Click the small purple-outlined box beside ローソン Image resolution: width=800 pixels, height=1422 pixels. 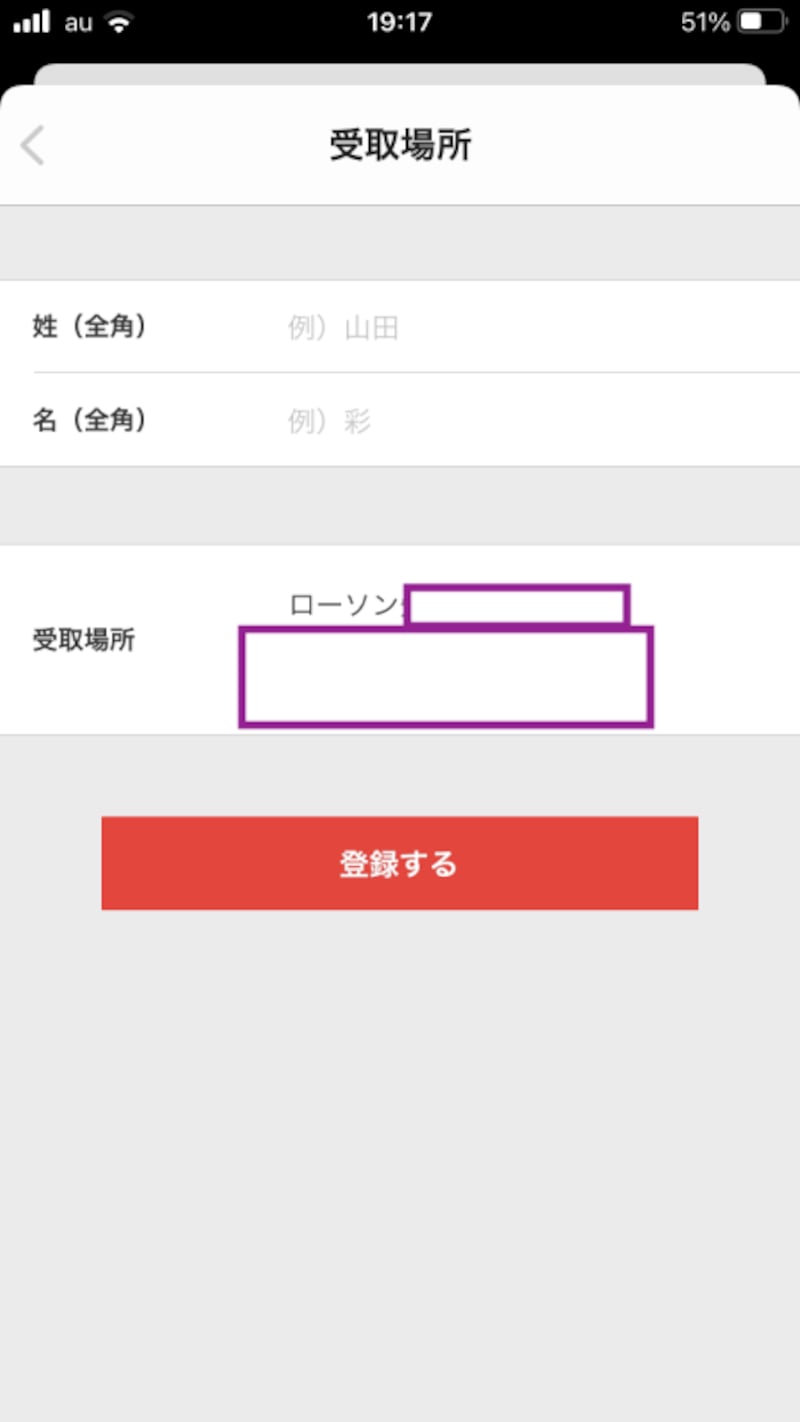pyautogui.click(x=516, y=604)
